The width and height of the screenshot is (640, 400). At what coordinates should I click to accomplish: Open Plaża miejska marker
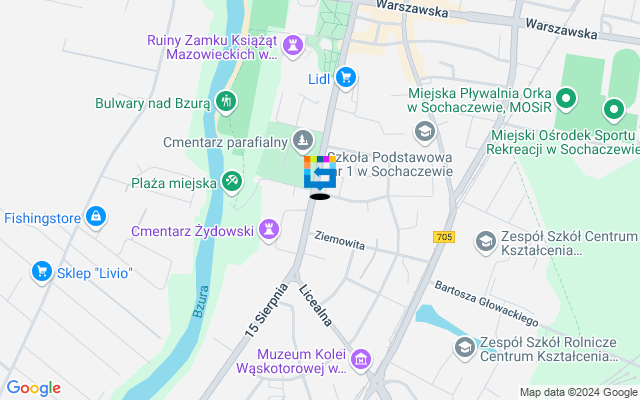click(232, 181)
